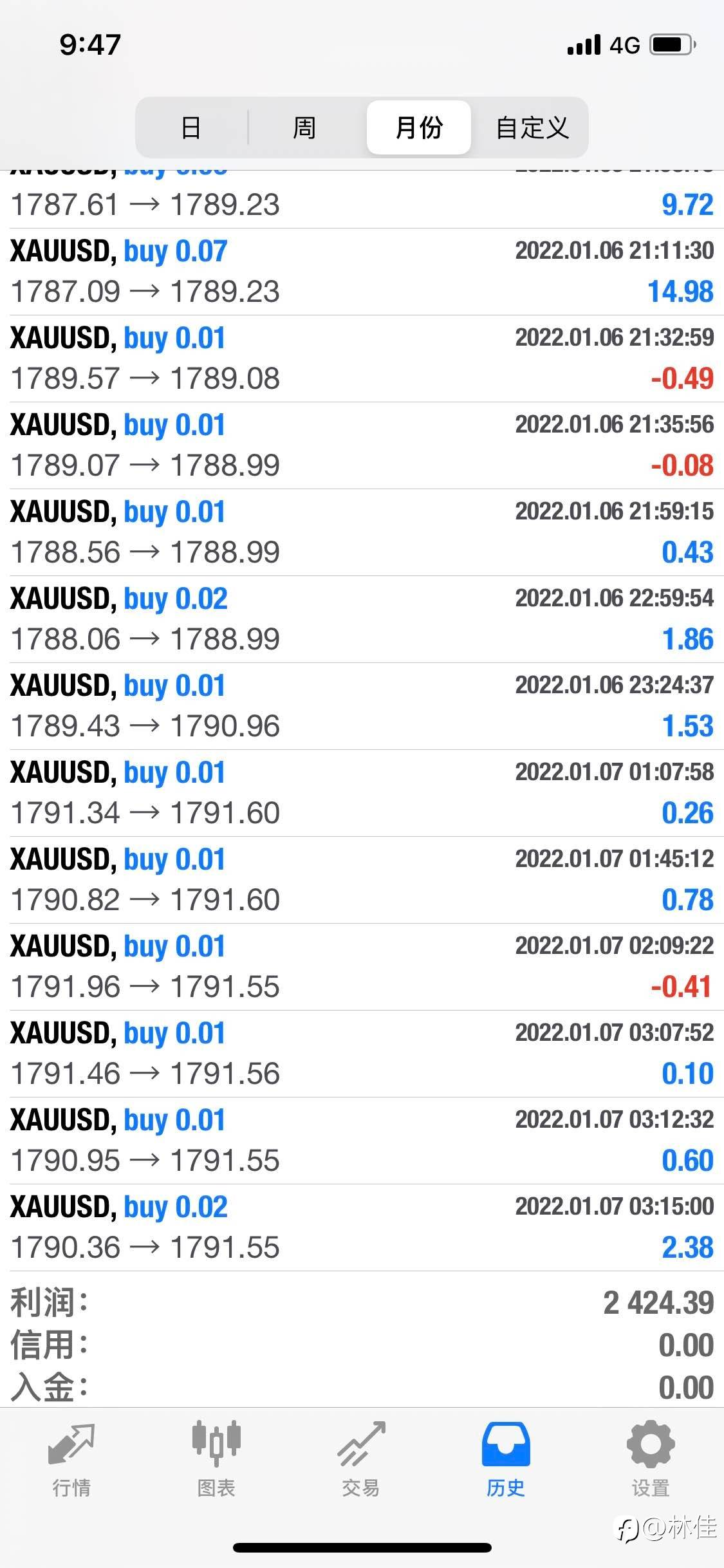Go to the 图表 chart tab
Screen dimensions: 724x1568
(216, 1460)
